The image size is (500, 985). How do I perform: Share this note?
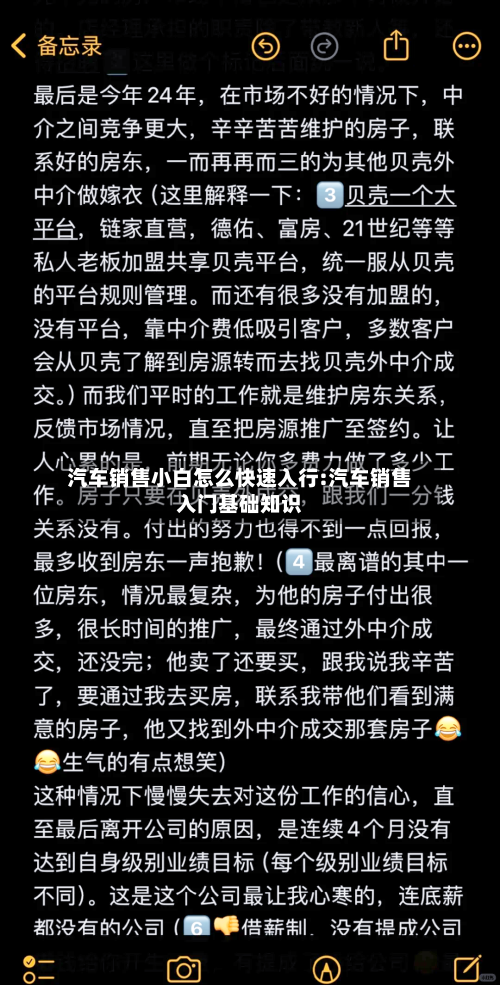pos(396,45)
